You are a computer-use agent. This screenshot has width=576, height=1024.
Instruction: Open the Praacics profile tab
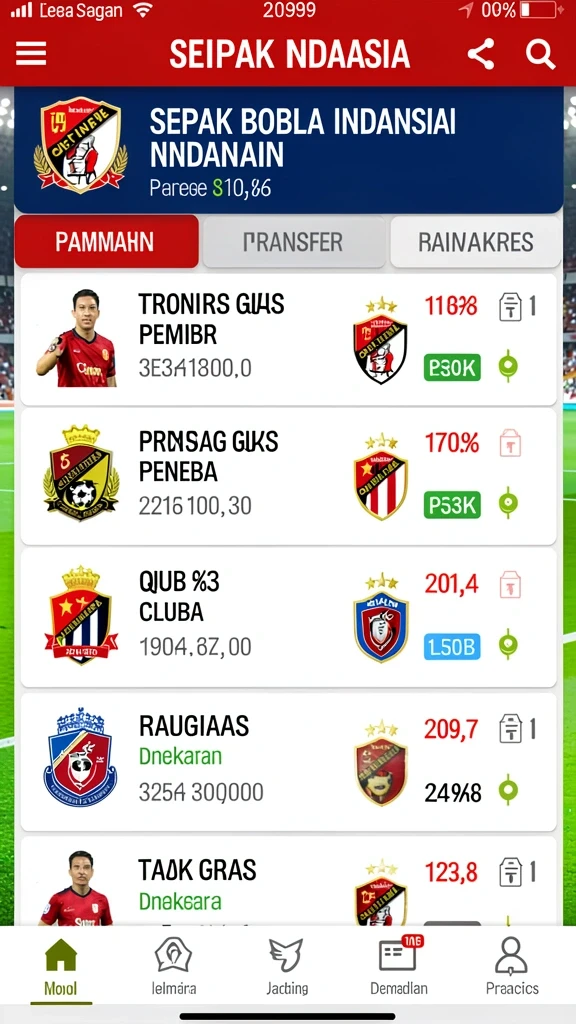tap(512, 967)
